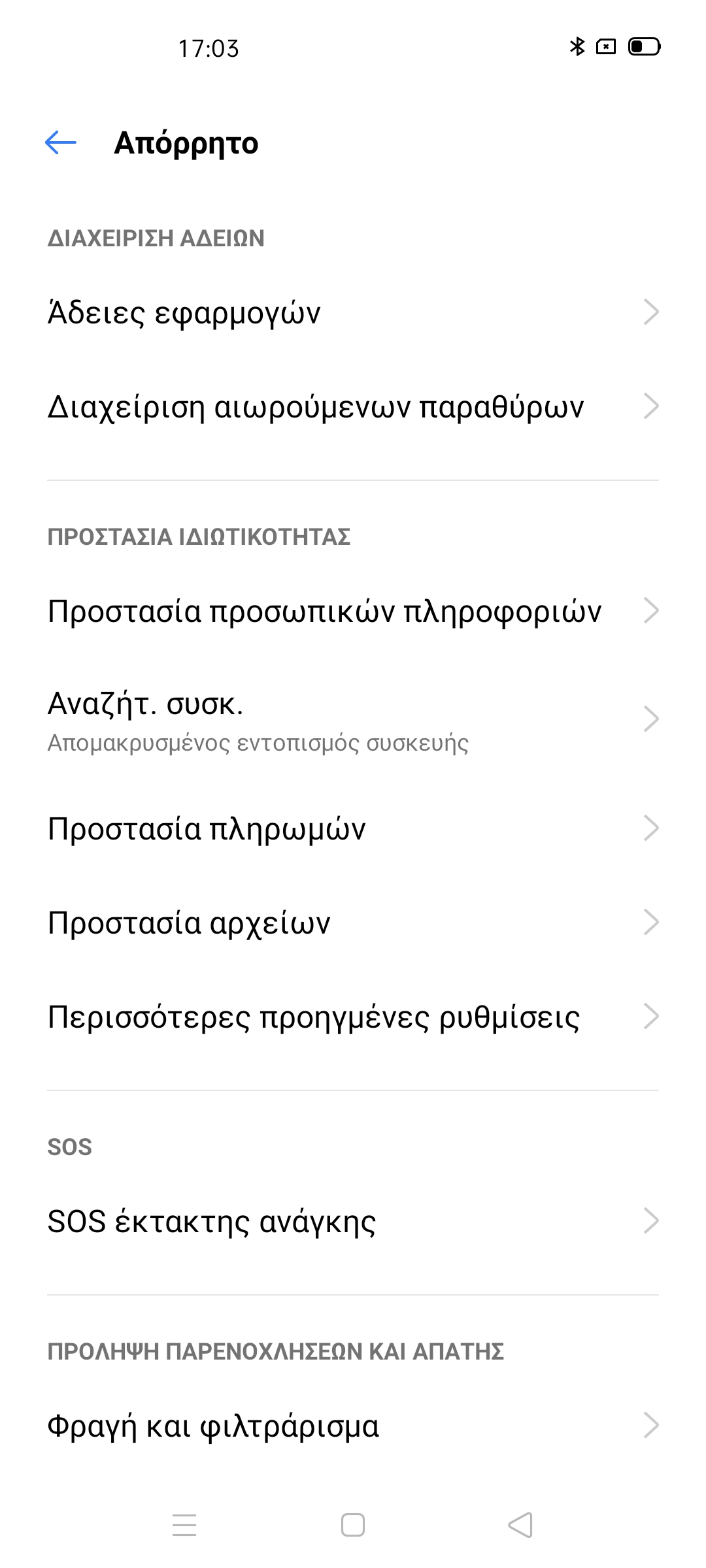Viewport: 706px width, 1568px height.
Task: Open recent apps from navigation bar
Action: (x=184, y=1526)
